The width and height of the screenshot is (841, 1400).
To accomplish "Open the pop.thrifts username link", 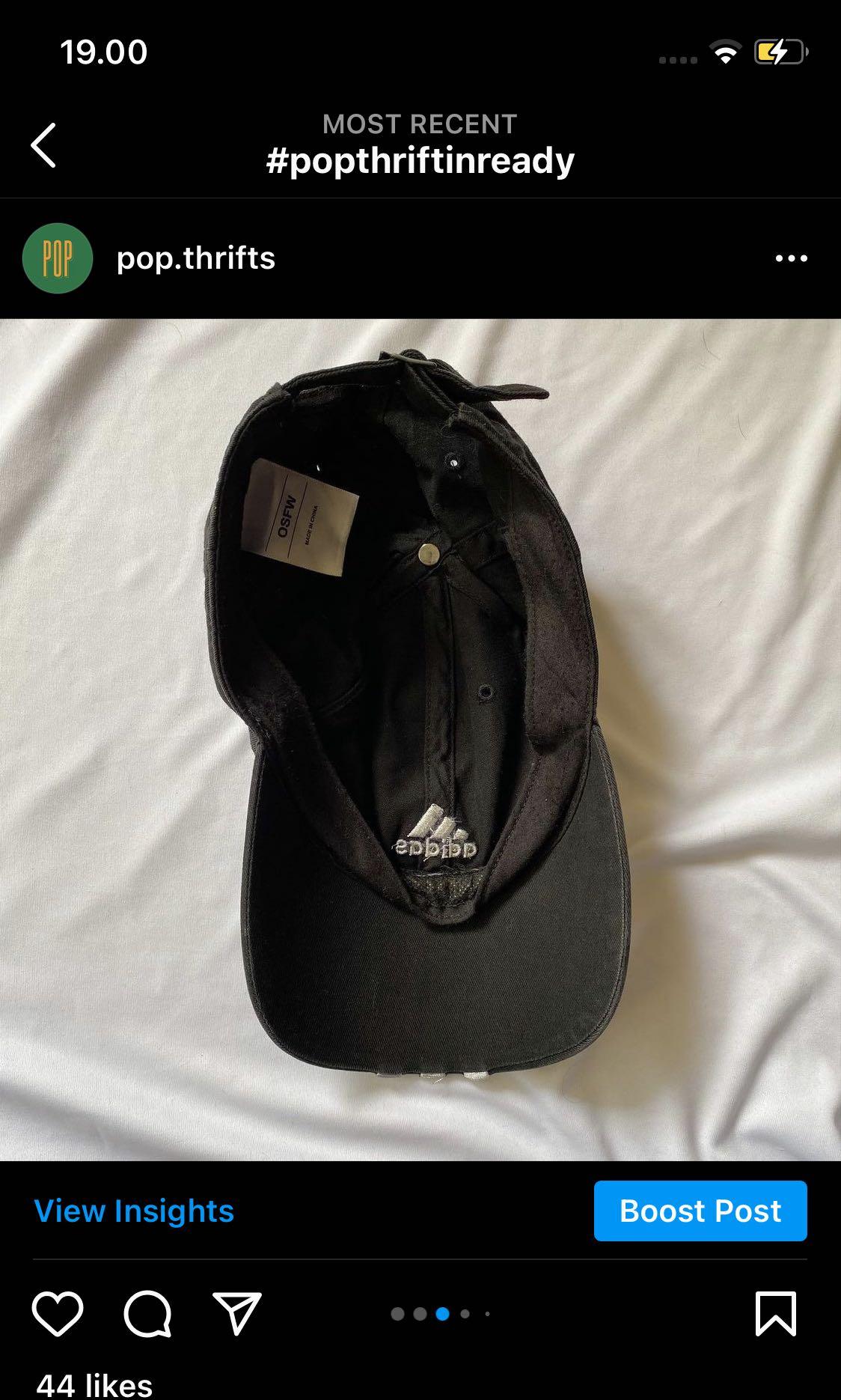I will (196, 258).
